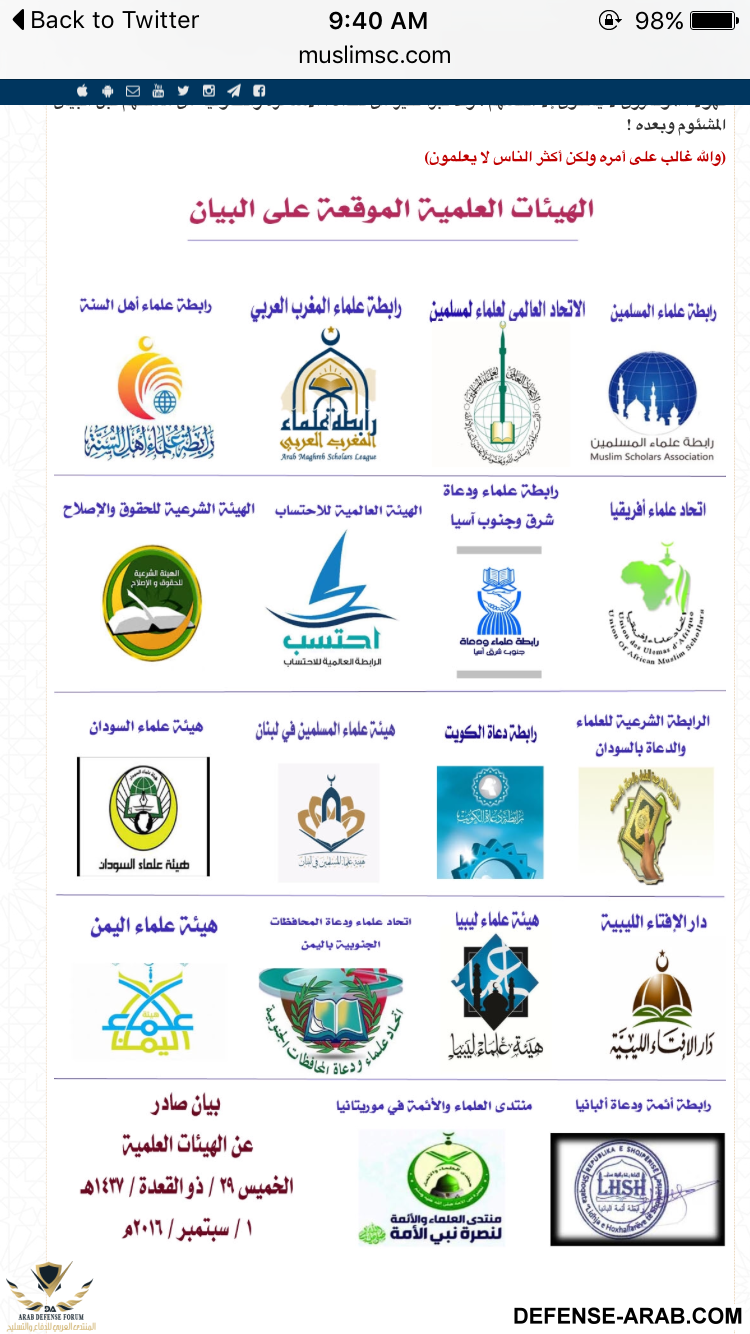Open the Telegram paper plane icon
Screen dimensions: 750x1334
point(234,91)
